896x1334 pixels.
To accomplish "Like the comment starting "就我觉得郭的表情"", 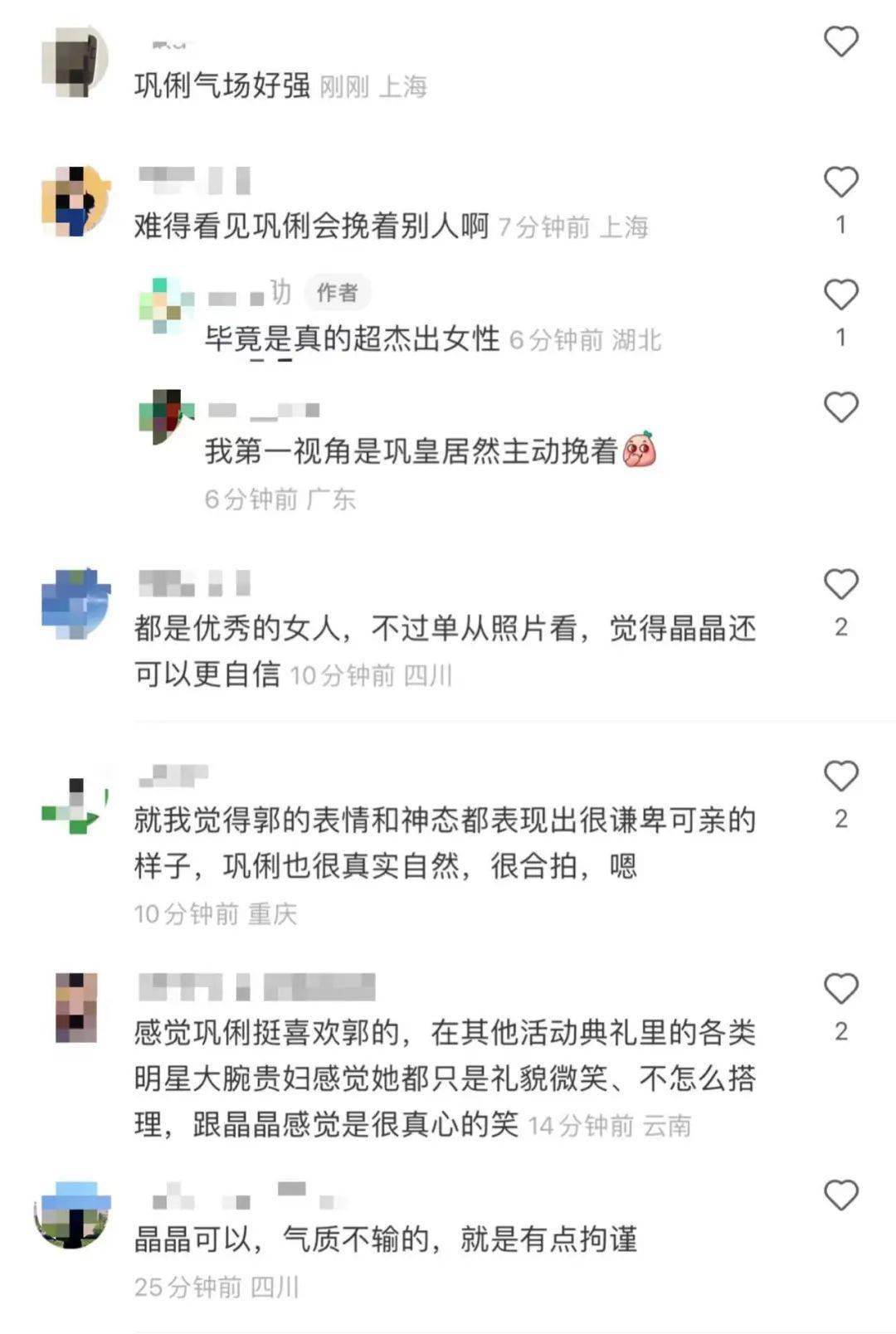I will click(x=840, y=777).
